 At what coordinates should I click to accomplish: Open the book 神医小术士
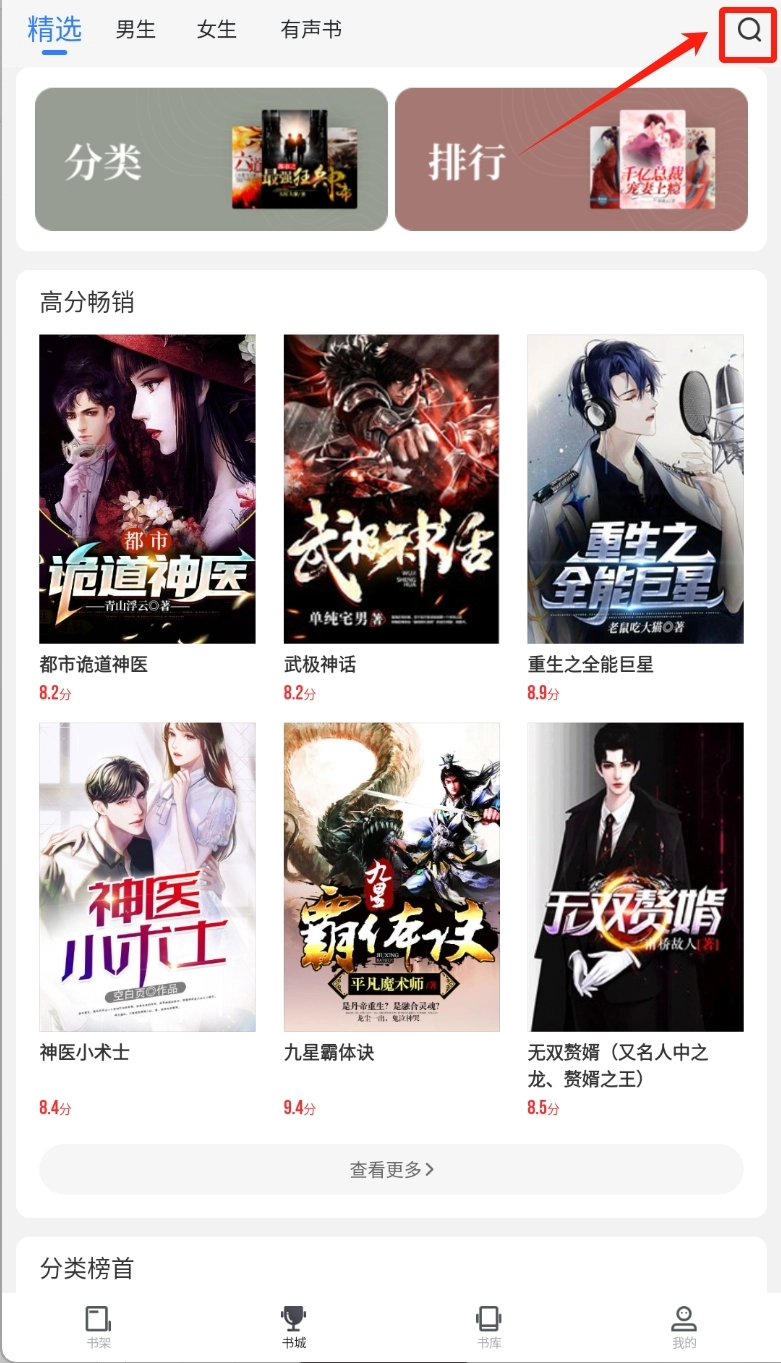tap(147, 877)
